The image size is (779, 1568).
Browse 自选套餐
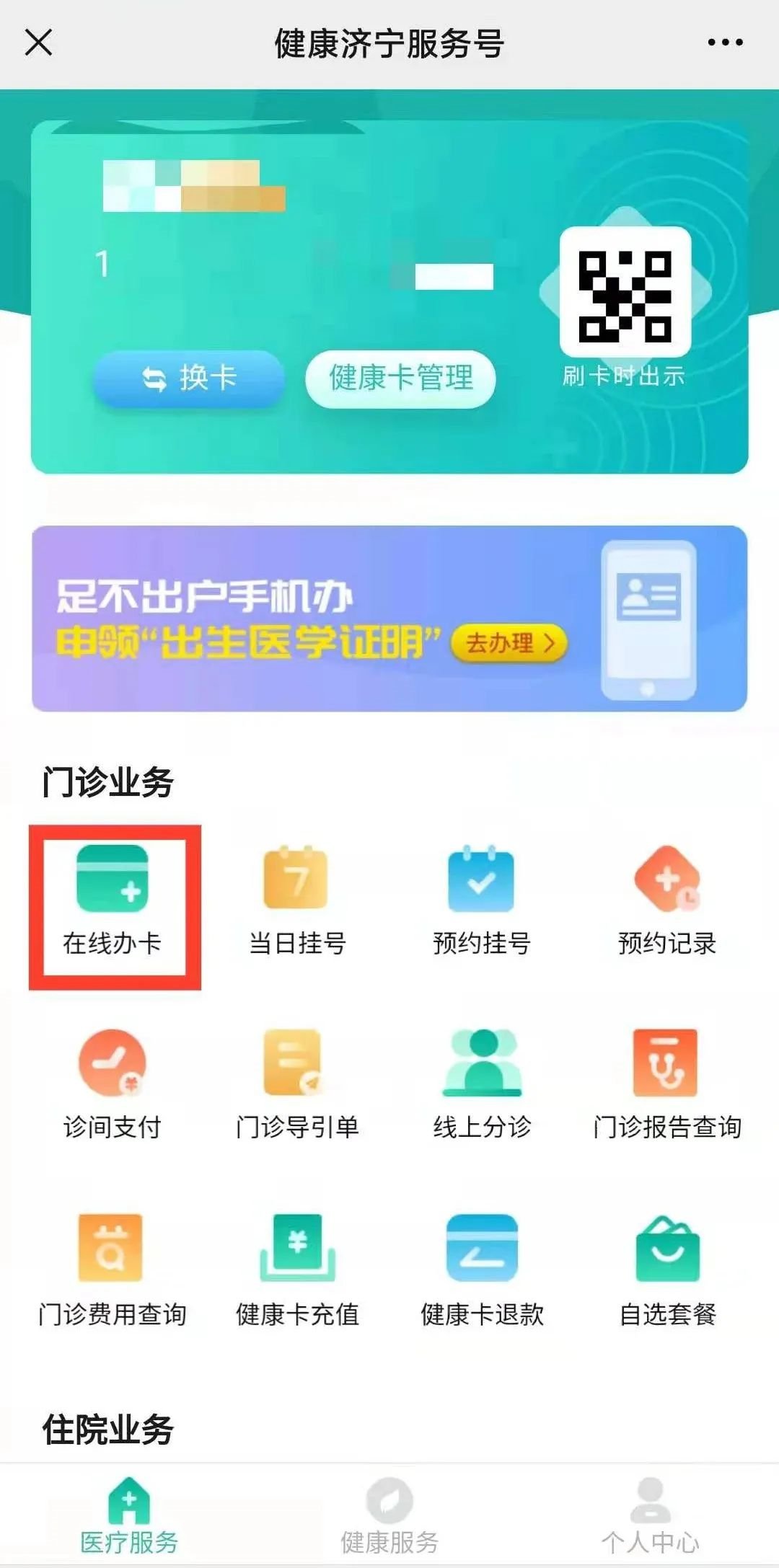pyautogui.click(x=666, y=1270)
